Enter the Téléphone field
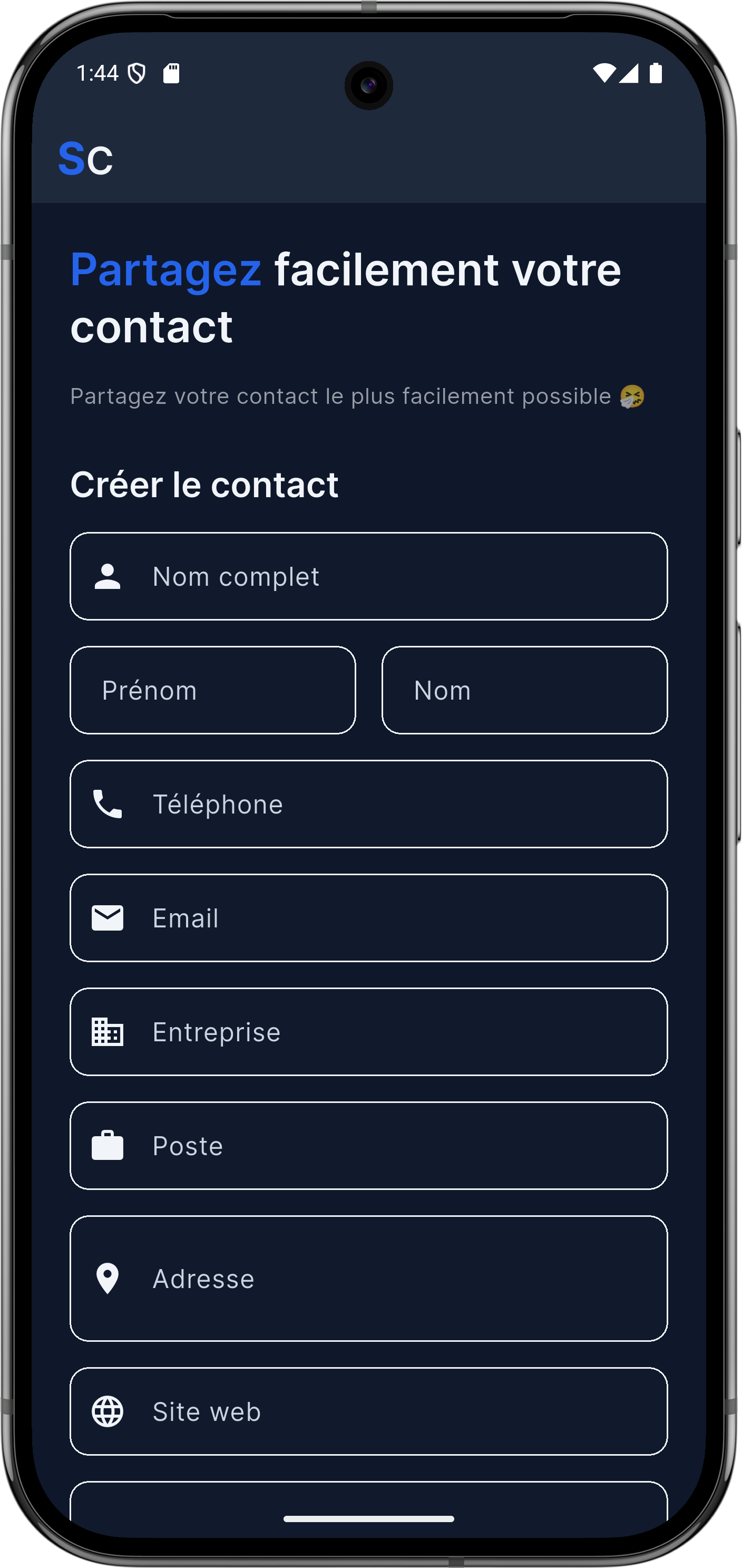Image resolution: width=742 pixels, height=1568 pixels. (x=368, y=804)
